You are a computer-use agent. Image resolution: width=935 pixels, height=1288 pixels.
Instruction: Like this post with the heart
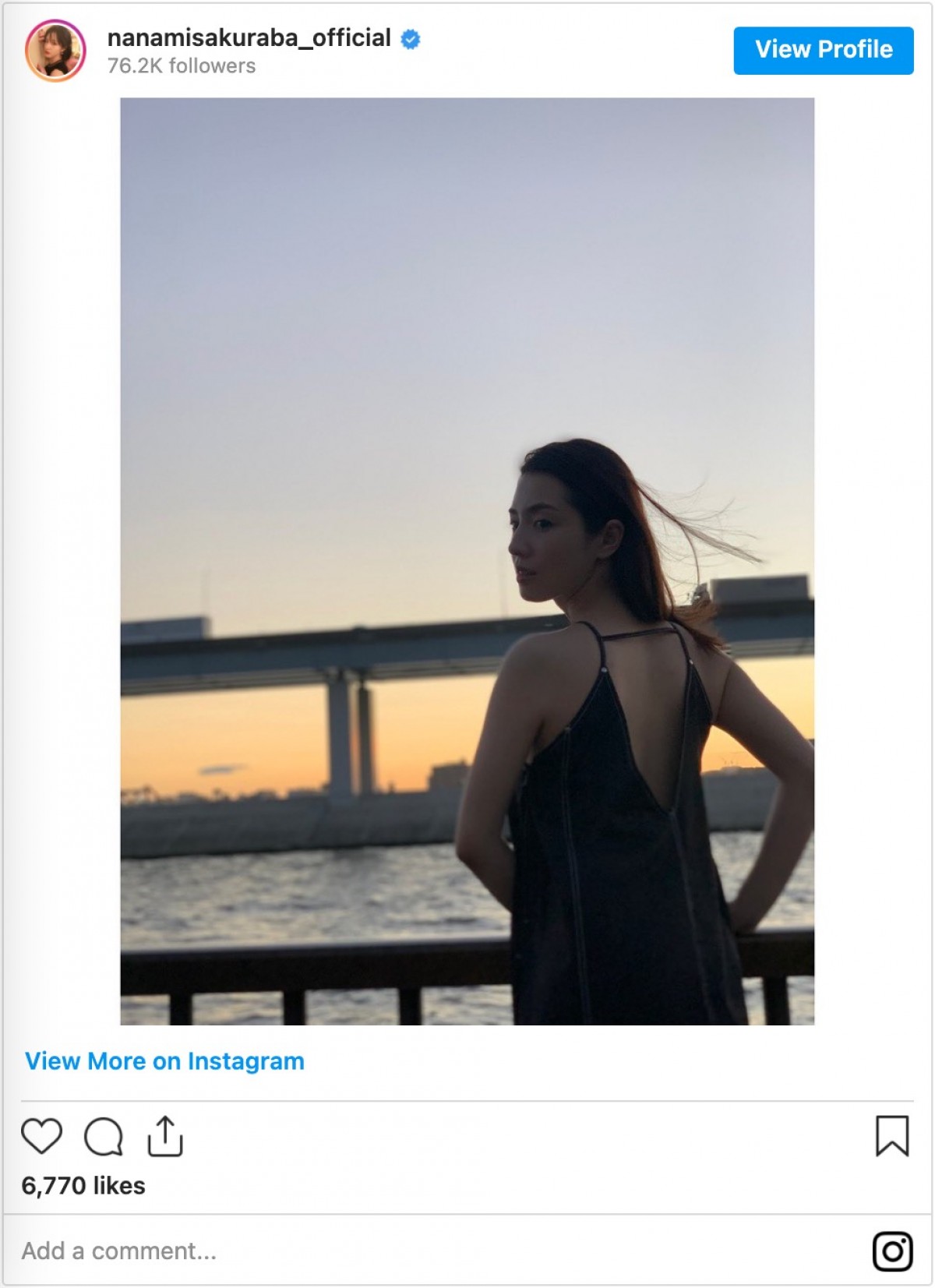point(41,1135)
